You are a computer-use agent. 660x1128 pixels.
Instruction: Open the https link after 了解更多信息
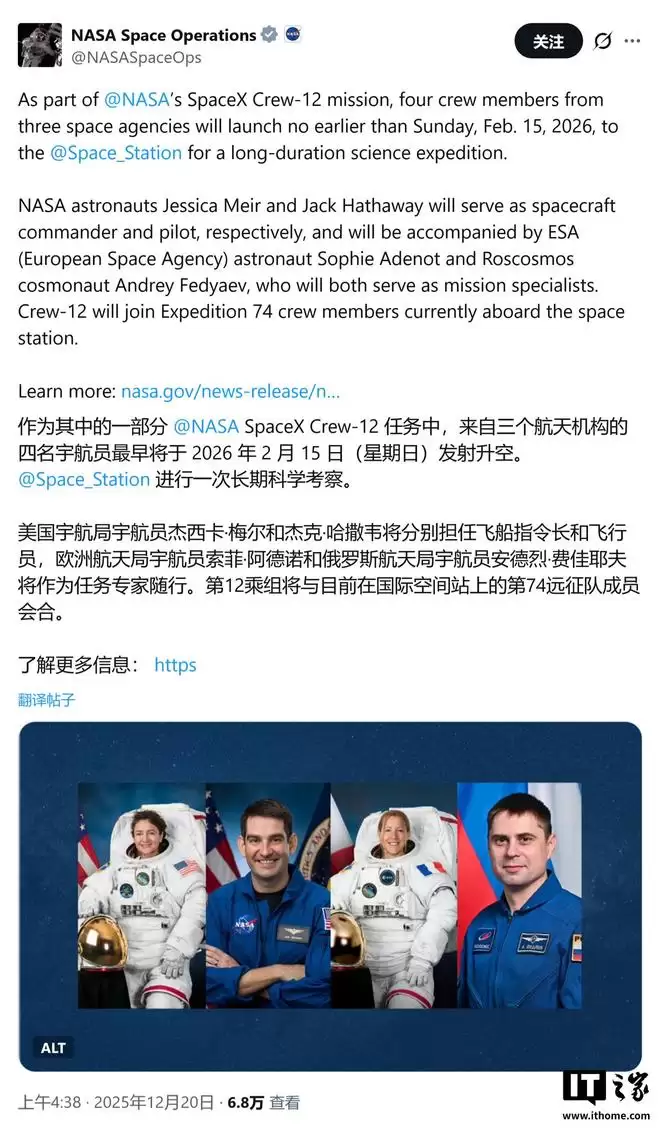[175, 665]
